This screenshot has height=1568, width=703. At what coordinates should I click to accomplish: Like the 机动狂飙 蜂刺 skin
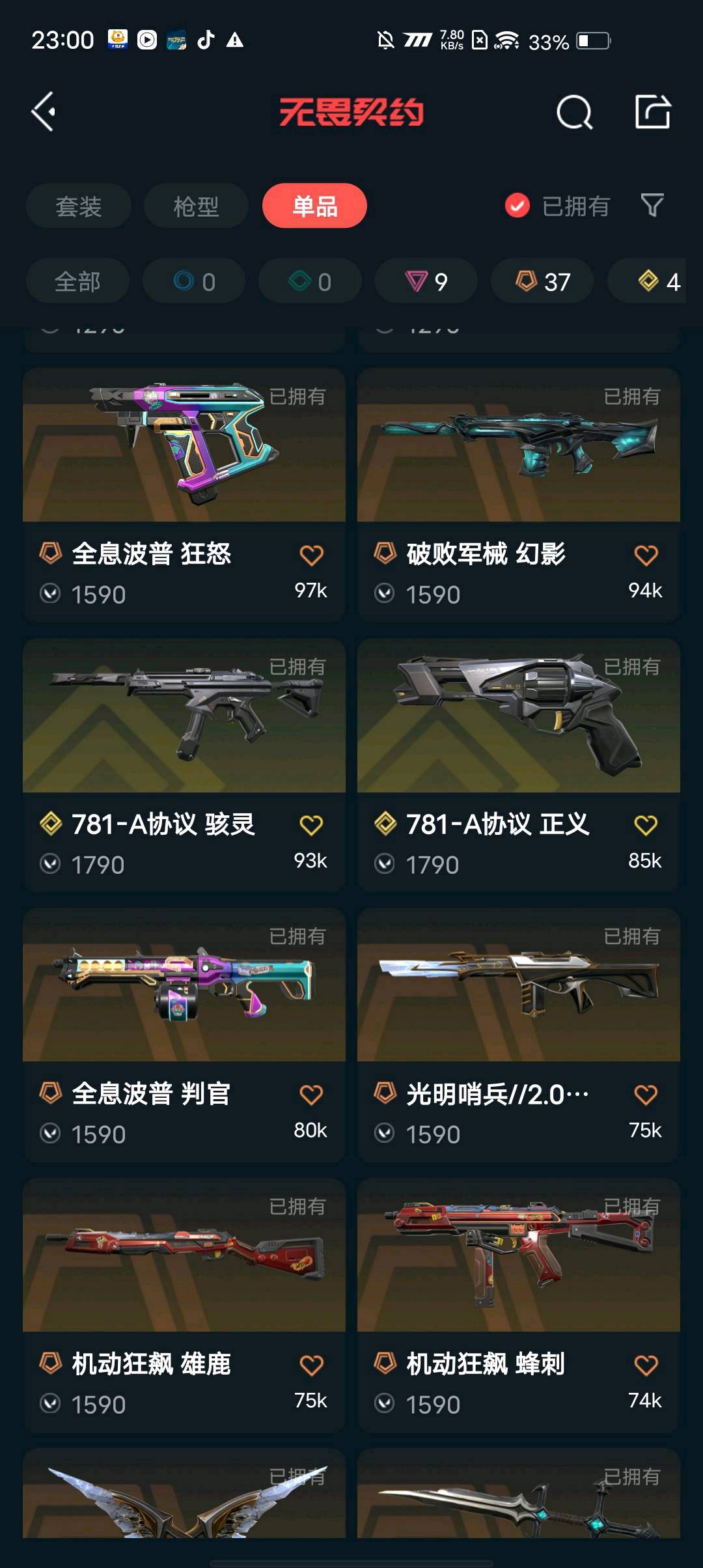pos(646,1365)
